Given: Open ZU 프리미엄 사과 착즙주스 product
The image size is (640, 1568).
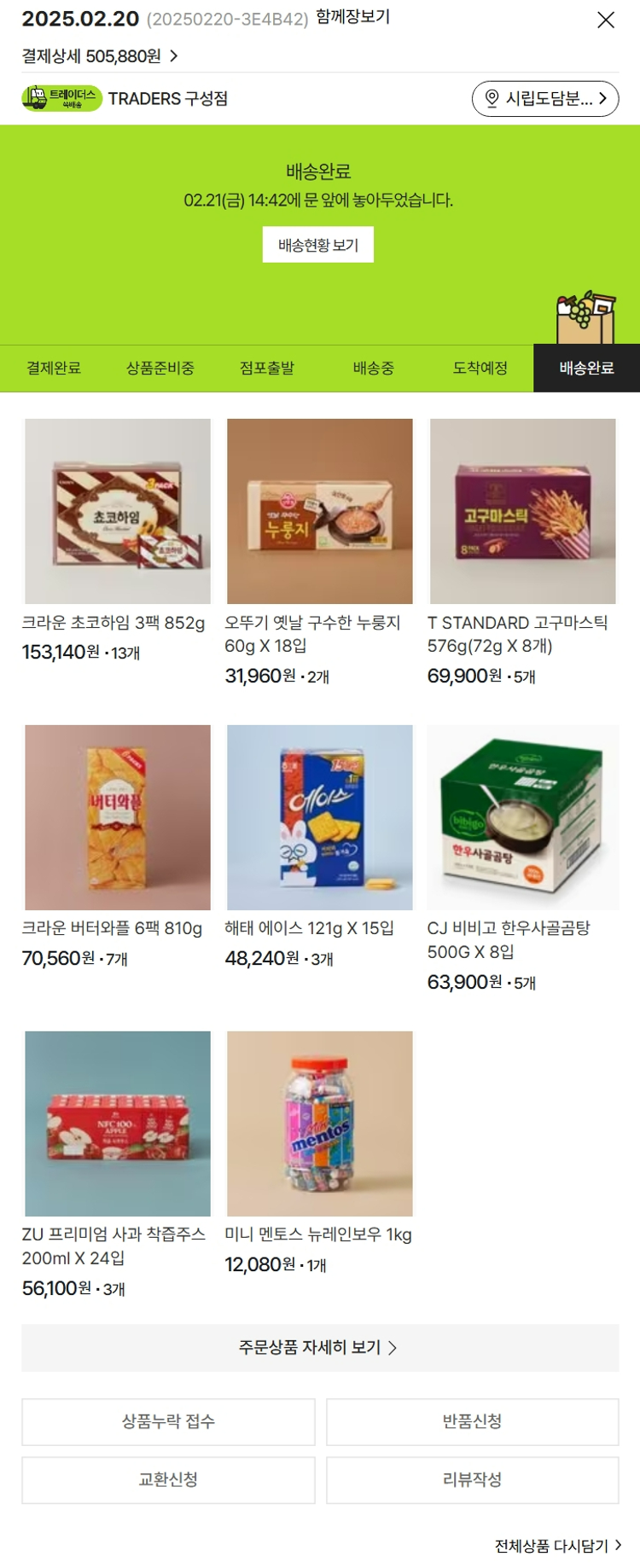Looking at the screenshot, I should tap(118, 1124).
